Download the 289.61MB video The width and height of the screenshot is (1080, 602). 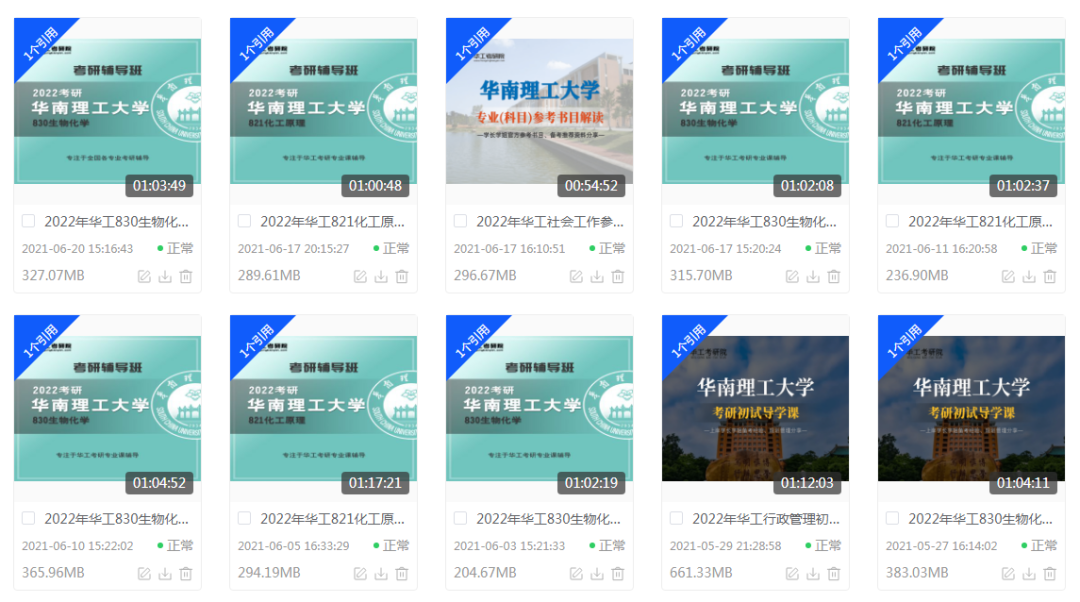(x=381, y=277)
